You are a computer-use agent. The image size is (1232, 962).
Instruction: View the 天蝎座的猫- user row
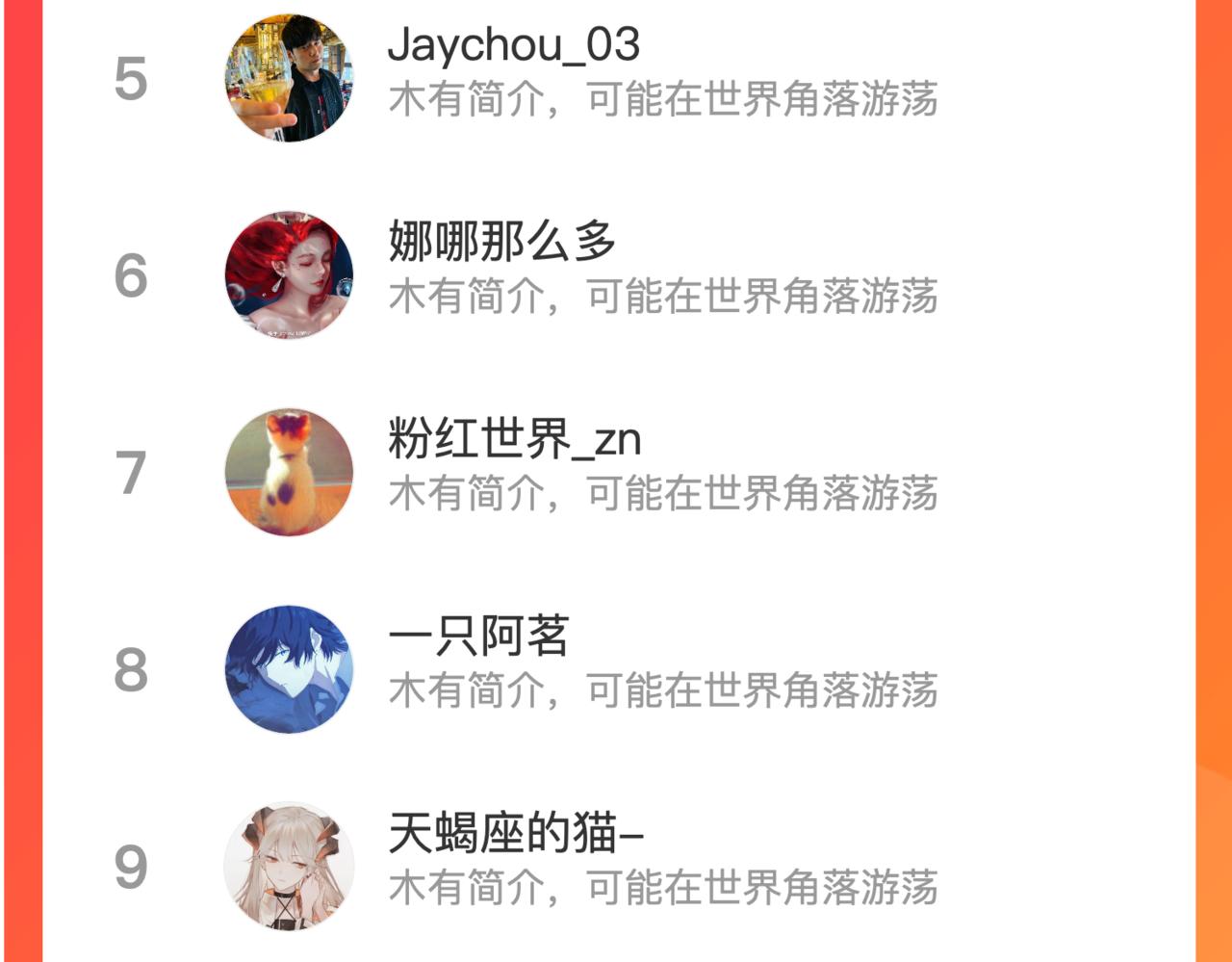pos(619,866)
